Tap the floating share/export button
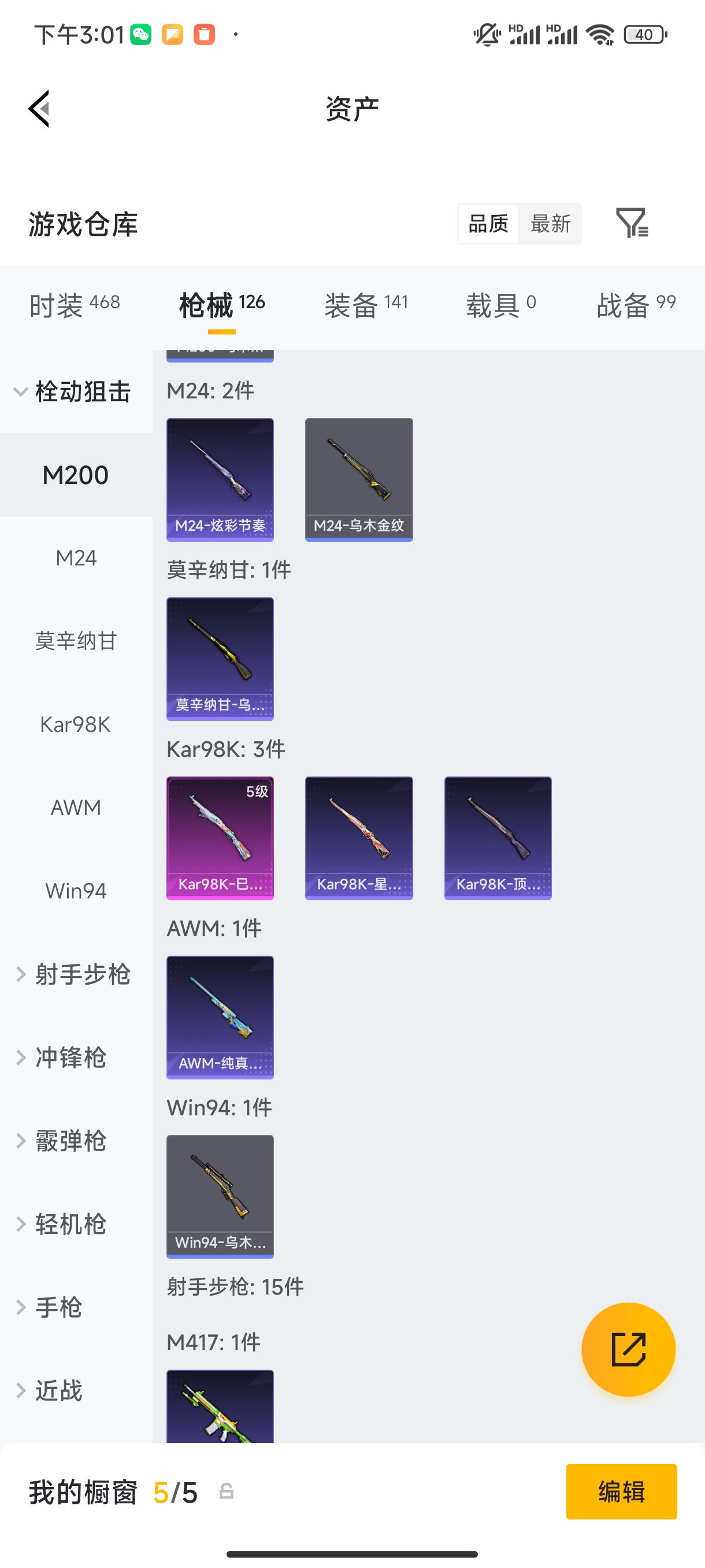This screenshot has width=705, height=1568. 628,1349
